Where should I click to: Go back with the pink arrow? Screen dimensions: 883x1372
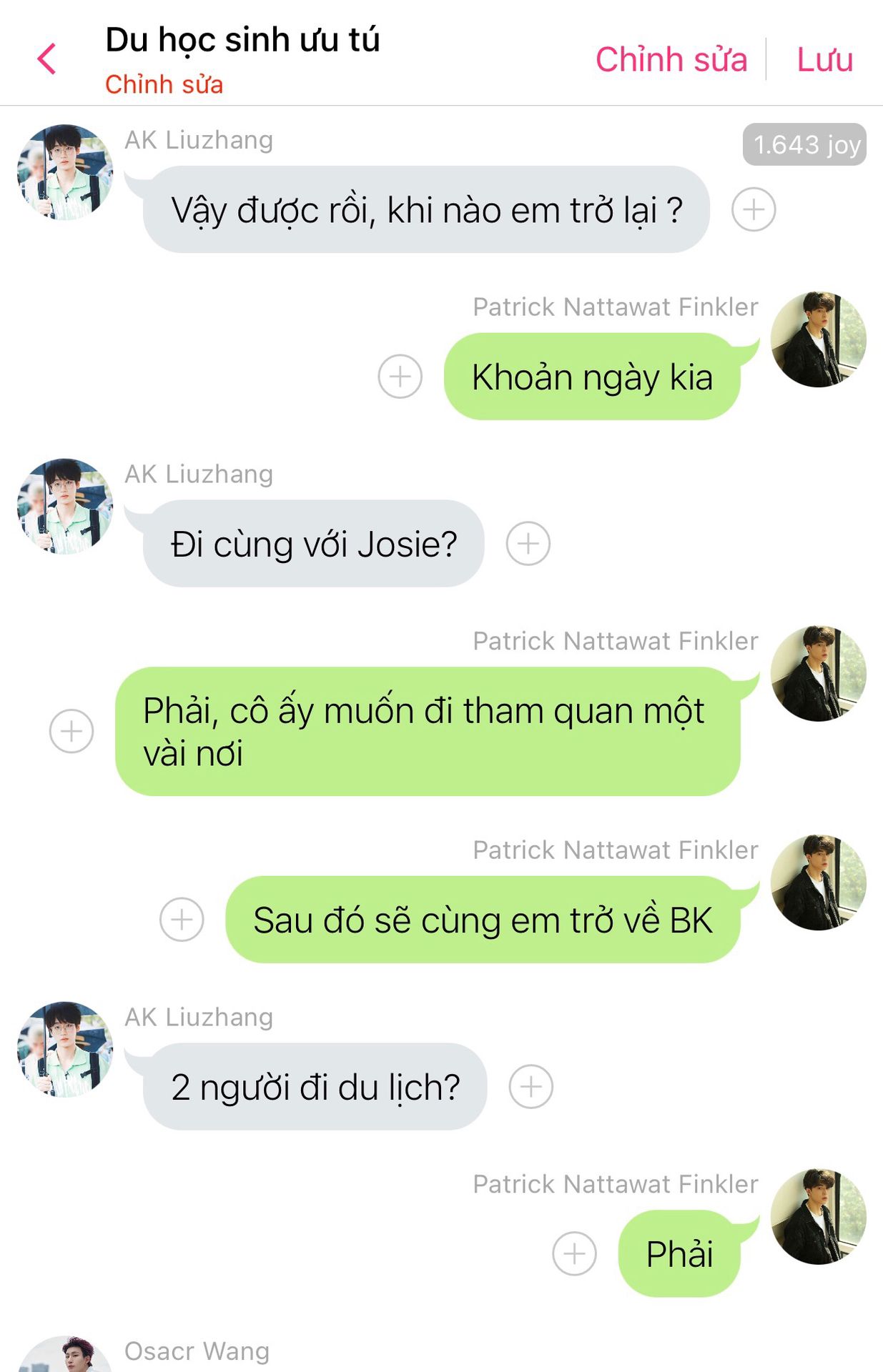click(x=47, y=59)
